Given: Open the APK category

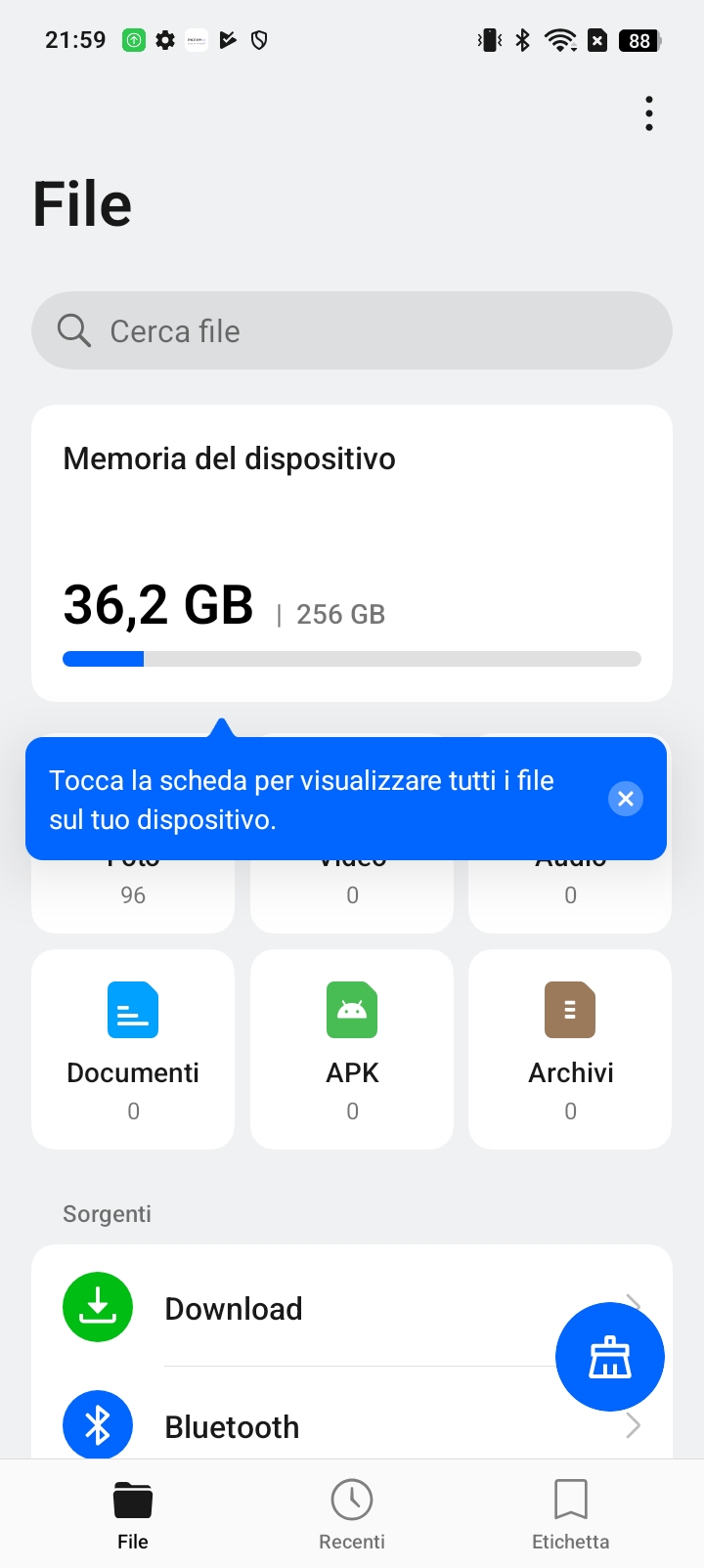Looking at the screenshot, I should click(x=352, y=1050).
